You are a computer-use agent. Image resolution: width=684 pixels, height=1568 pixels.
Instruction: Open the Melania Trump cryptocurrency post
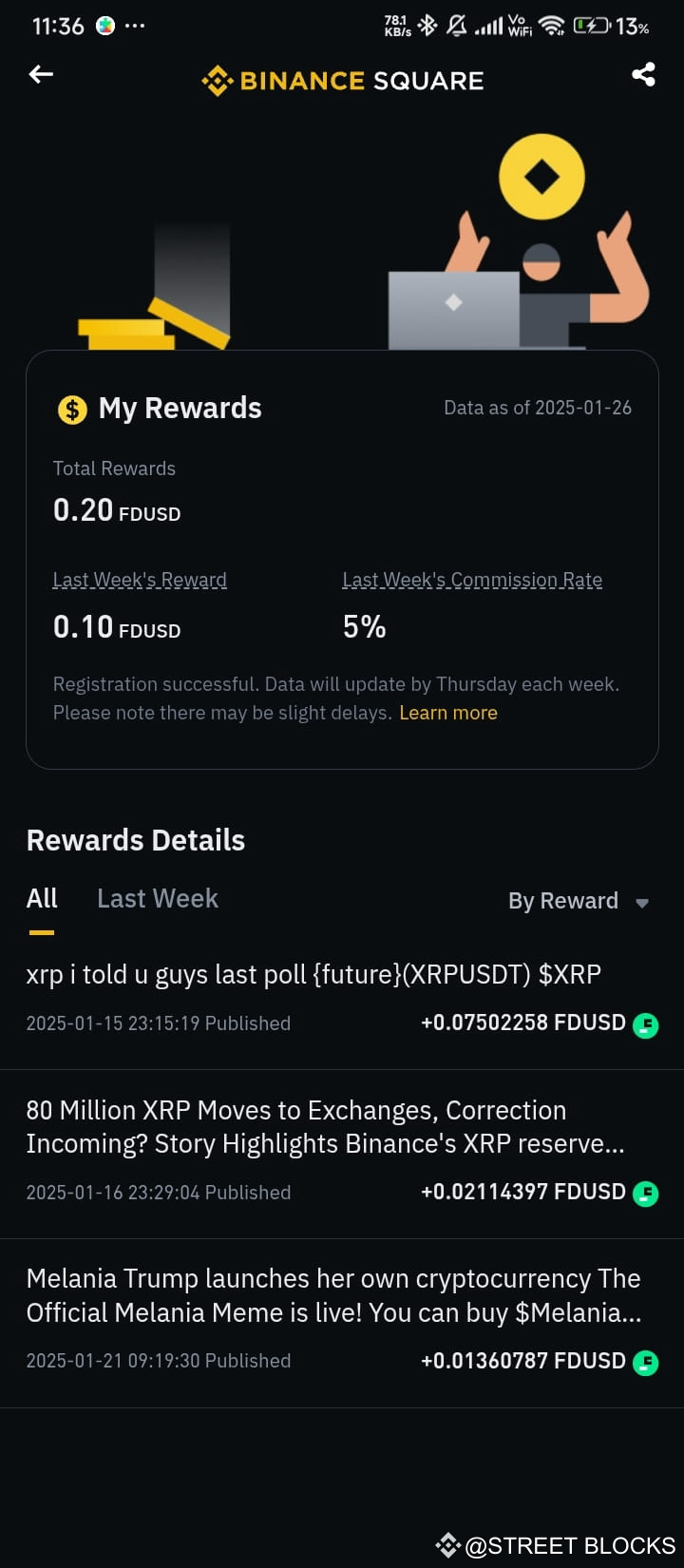(332, 1295)
